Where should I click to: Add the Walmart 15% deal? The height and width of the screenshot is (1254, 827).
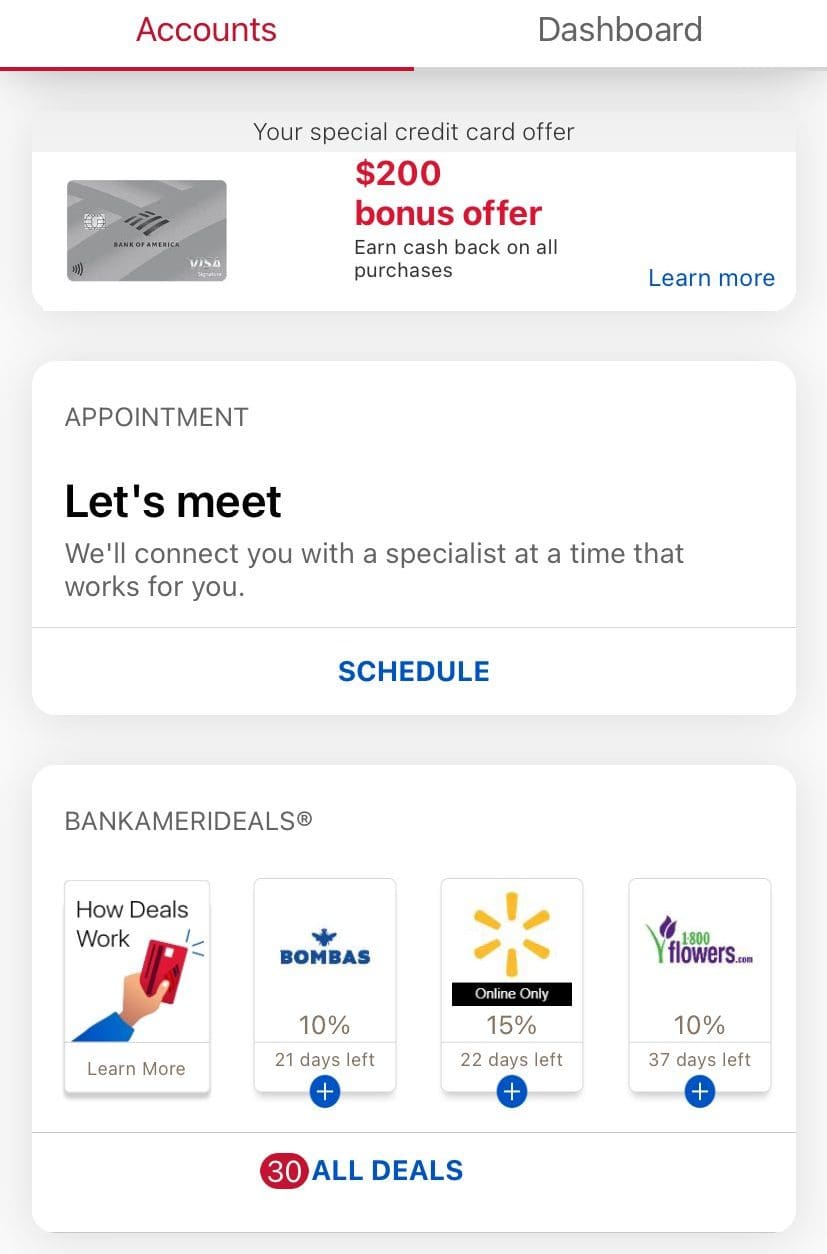tap(511, 1091)
